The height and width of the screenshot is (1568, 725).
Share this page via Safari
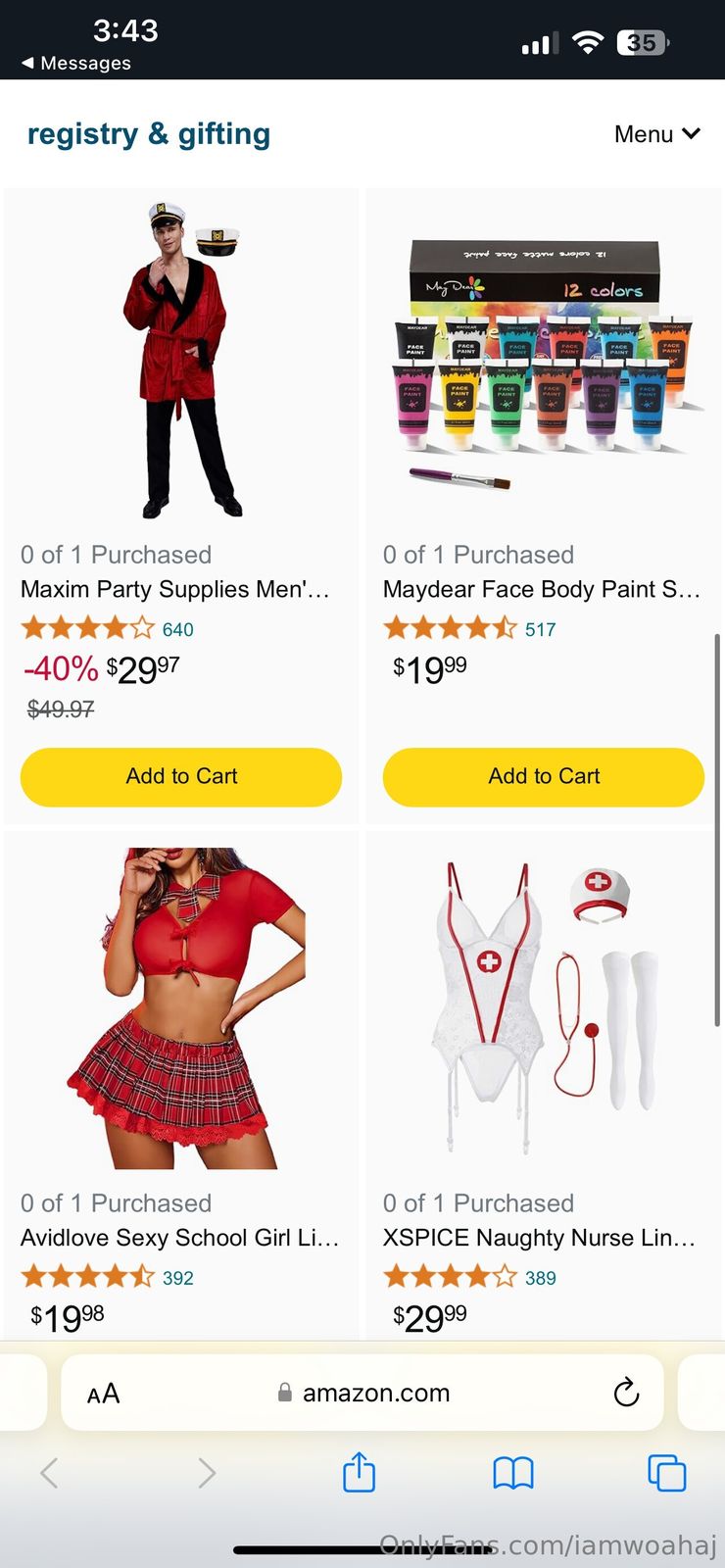tap(359, 1472)
